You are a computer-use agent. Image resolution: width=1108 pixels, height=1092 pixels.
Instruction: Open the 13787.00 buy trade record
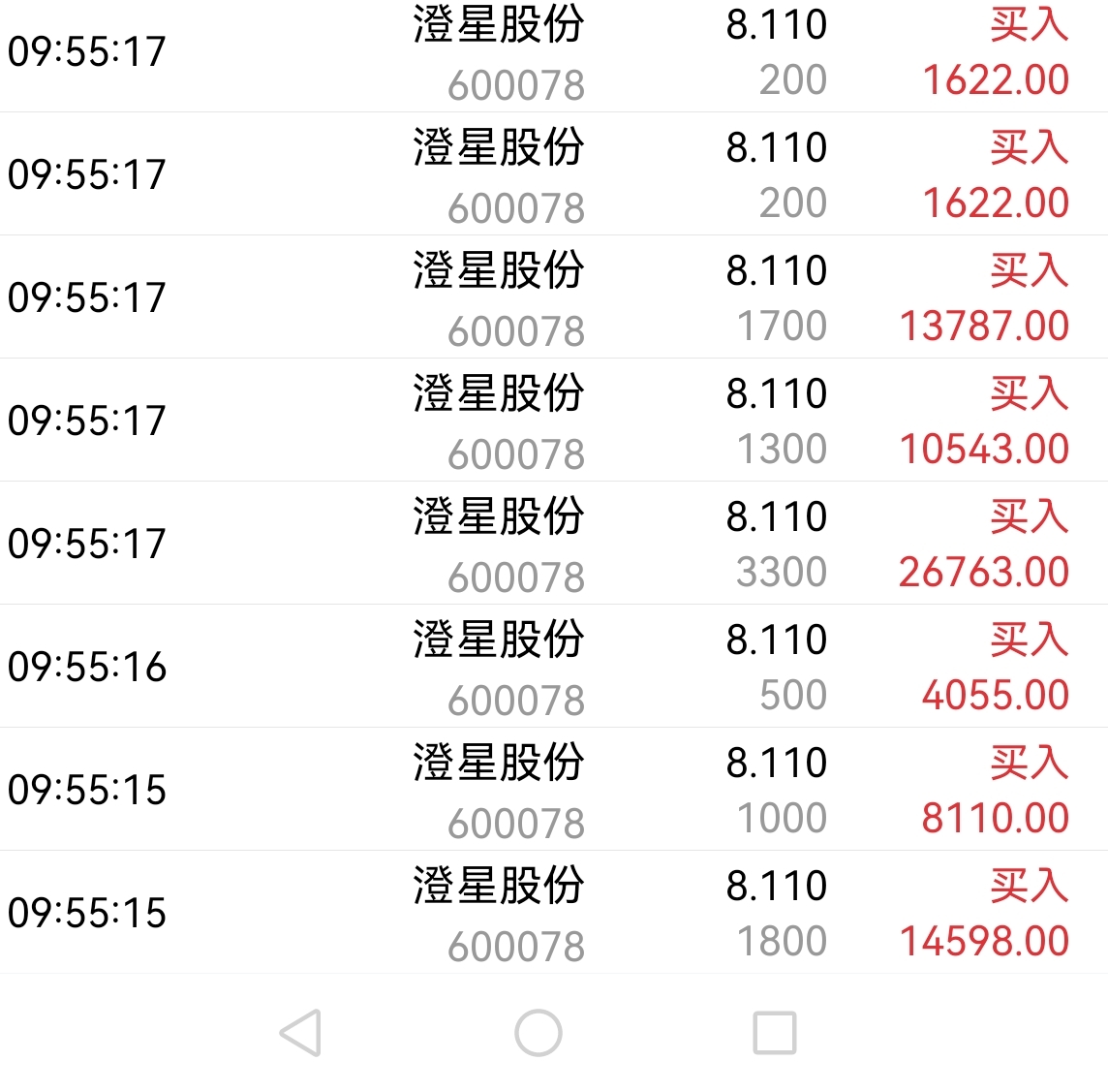coord(554,296)
